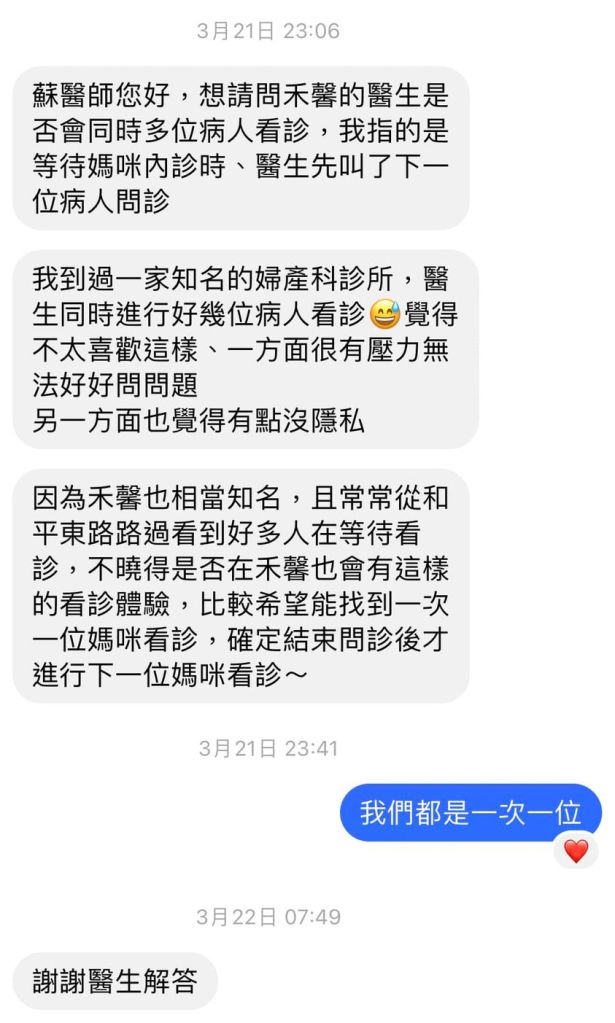
Task: Tap the heart reaction under 我們都是一次一位
Action: tap(576, 851)
